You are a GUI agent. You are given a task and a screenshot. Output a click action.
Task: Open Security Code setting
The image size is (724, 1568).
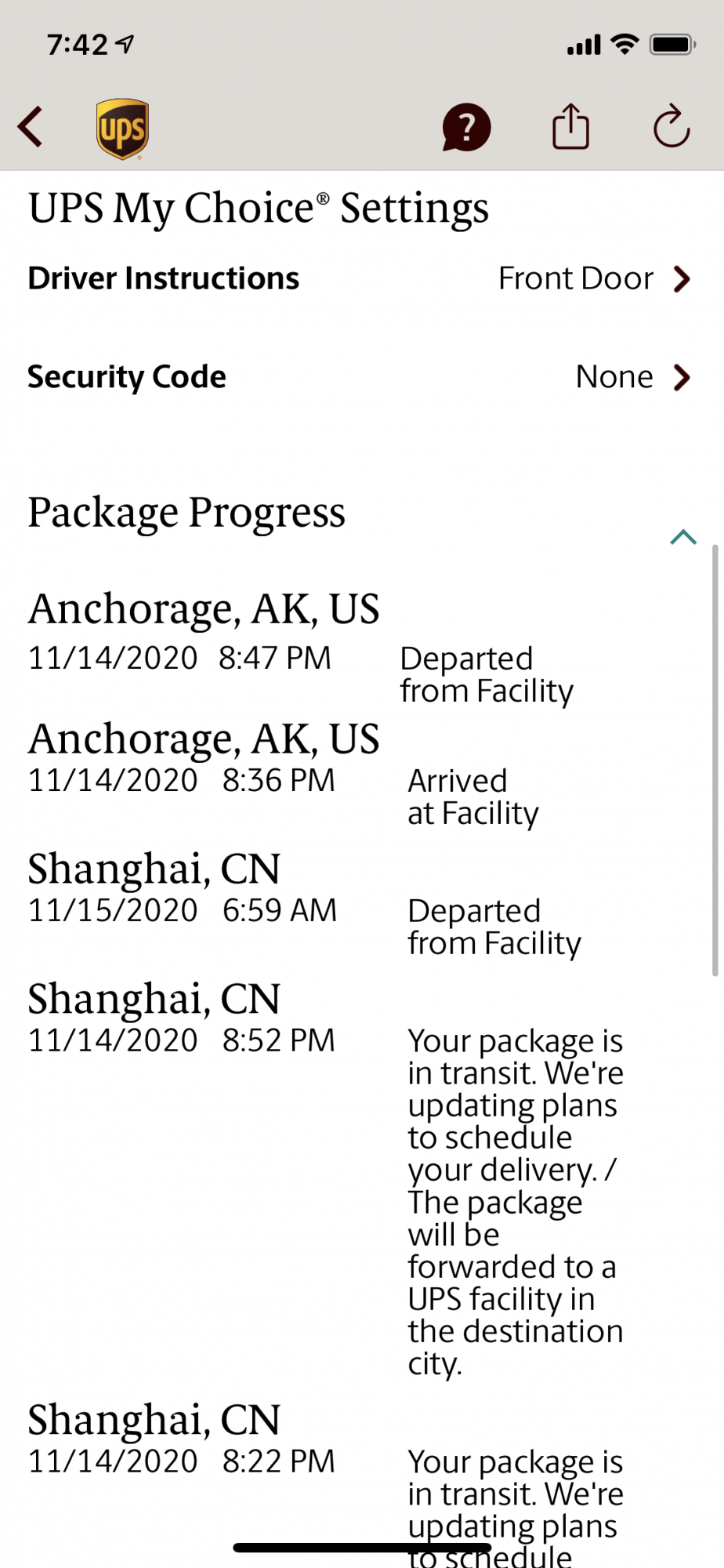[360, 377]
